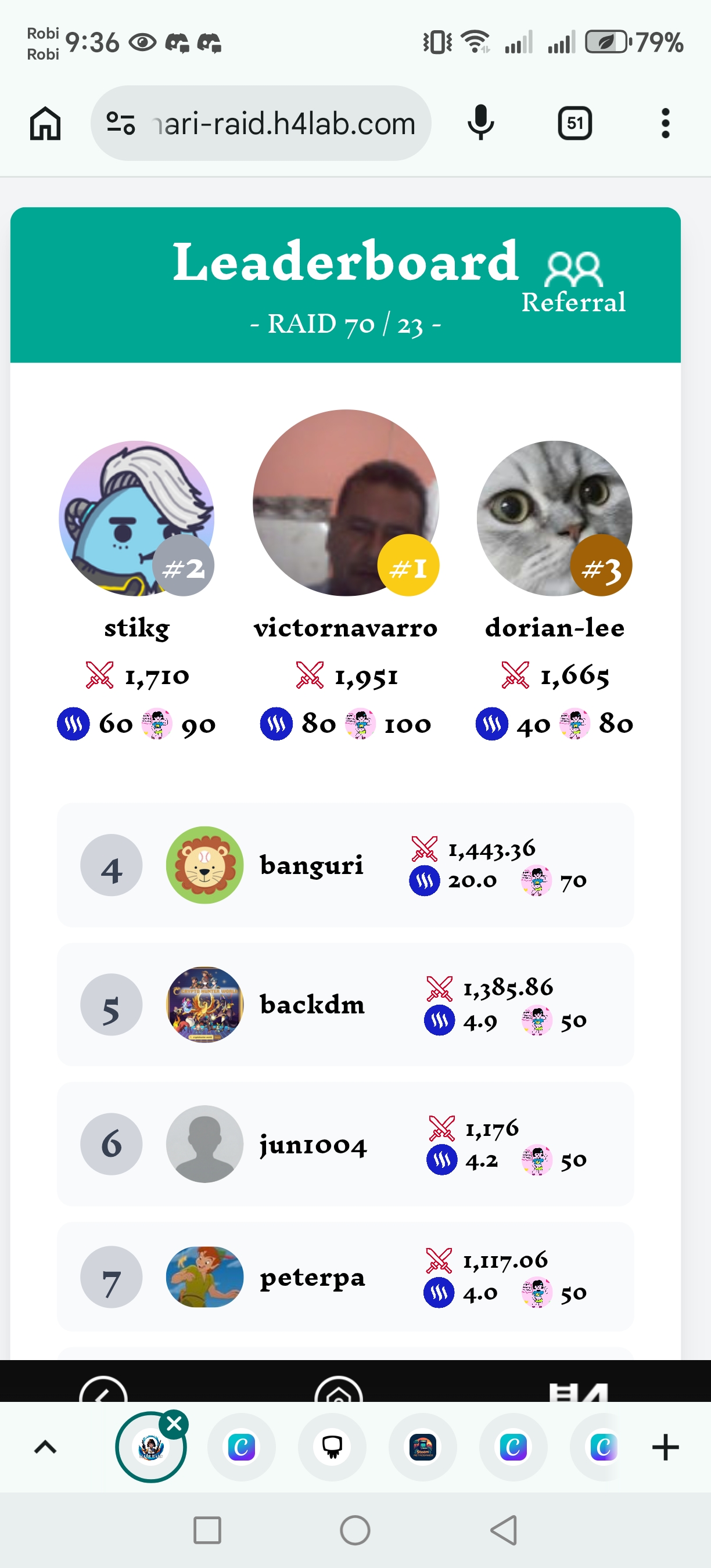View dorian-lee's third place profile
Image resolution: width=711 pixels, height=1568 pixels.
tap(554, 519)
